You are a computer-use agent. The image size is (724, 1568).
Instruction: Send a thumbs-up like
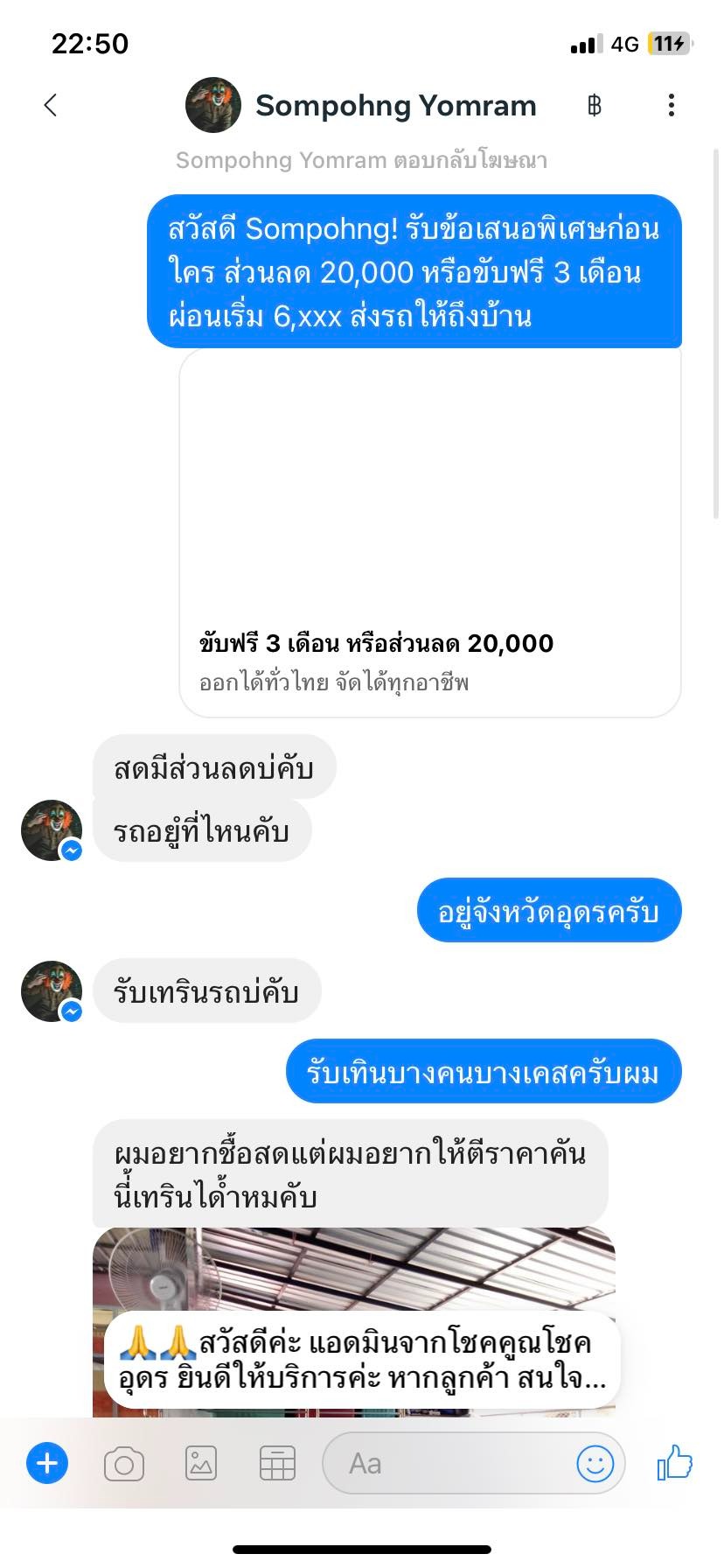point(674,1462)
